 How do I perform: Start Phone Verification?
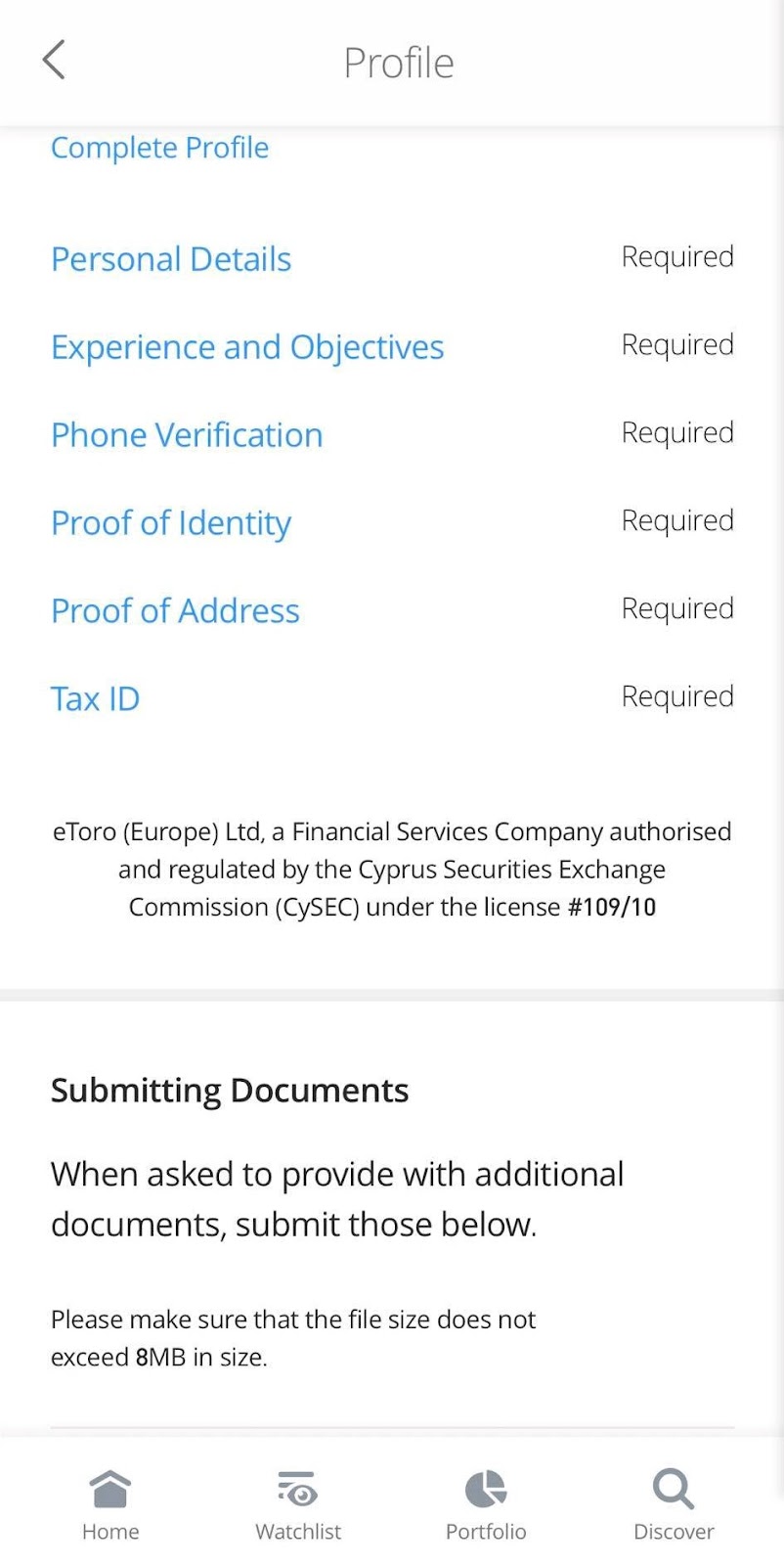[392, 434]
